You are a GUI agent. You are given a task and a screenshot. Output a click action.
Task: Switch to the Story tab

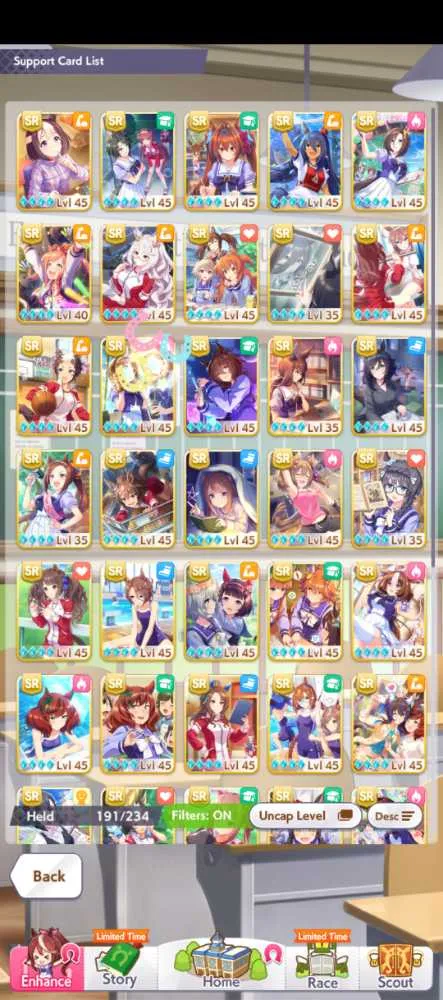click(120, 964)
